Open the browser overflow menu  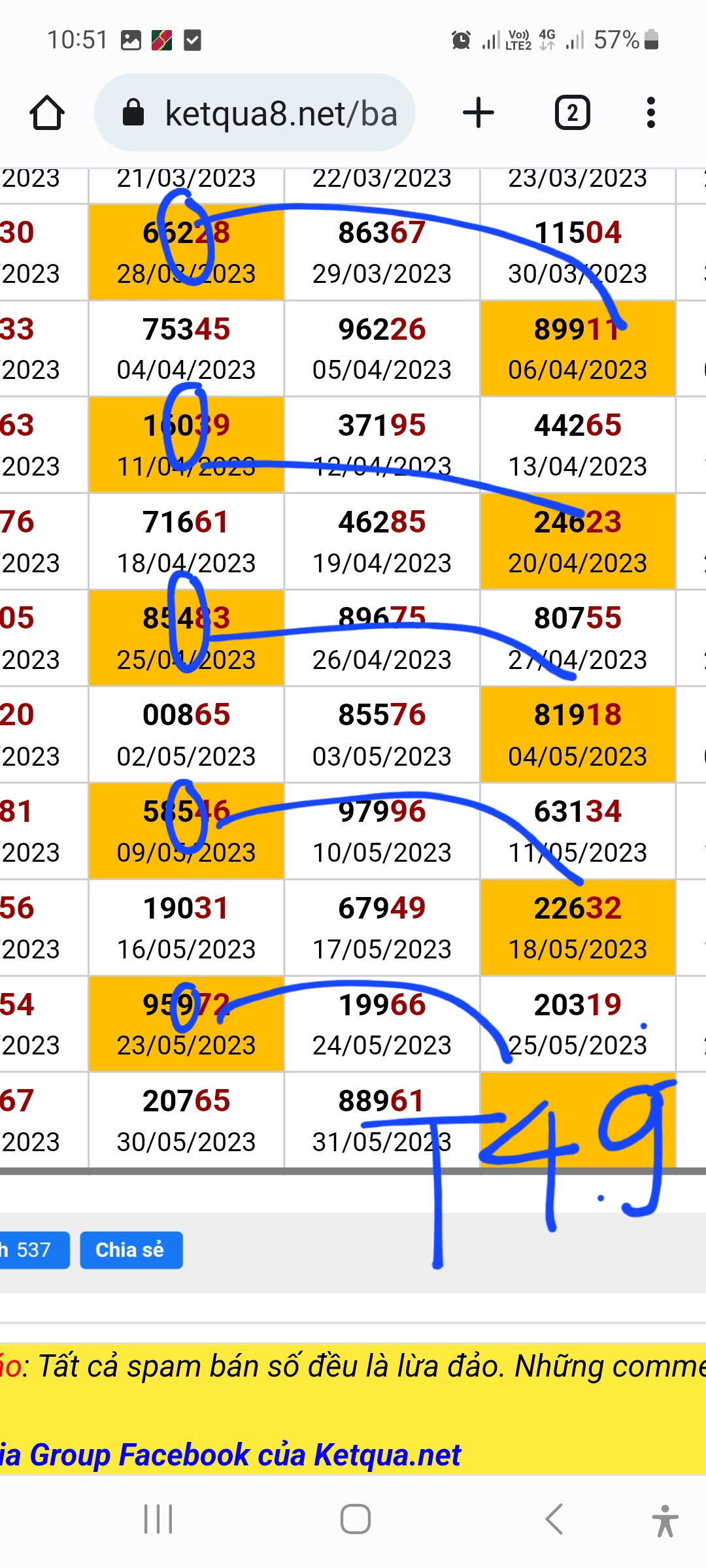coord(650,113)
